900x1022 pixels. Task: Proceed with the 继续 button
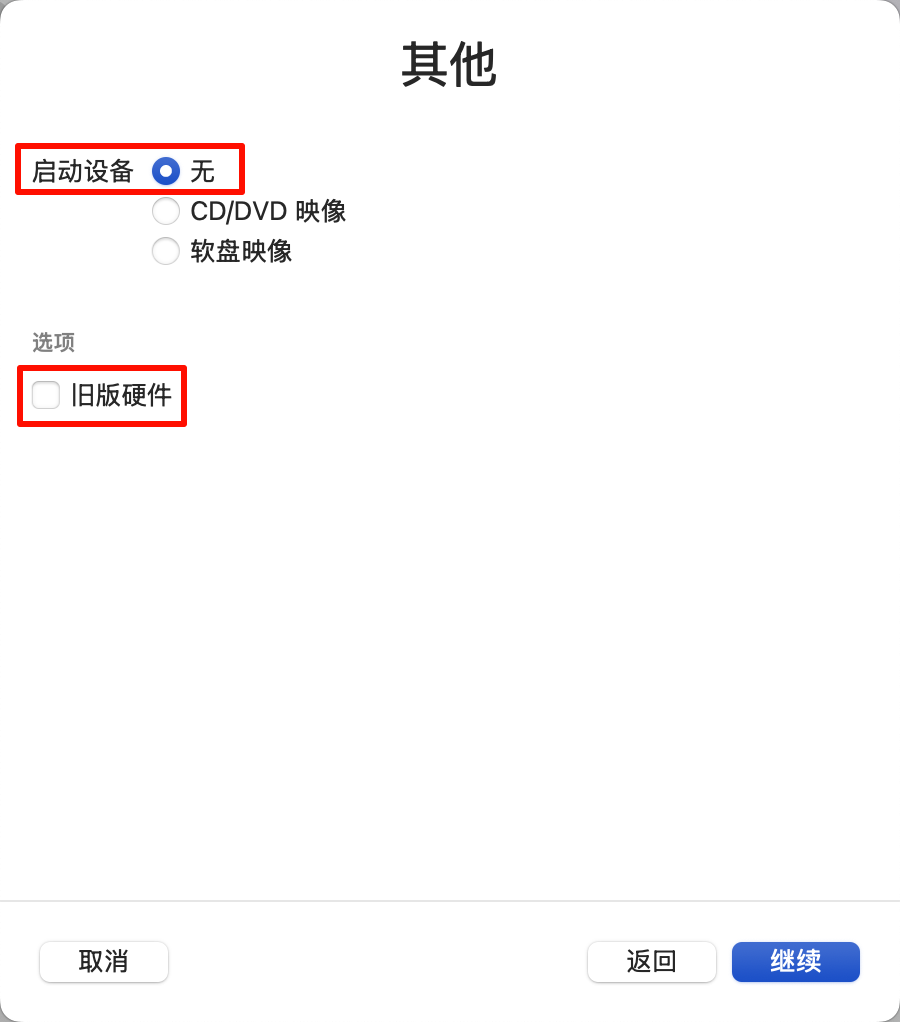pyautogui.click(x=795, y=962)
